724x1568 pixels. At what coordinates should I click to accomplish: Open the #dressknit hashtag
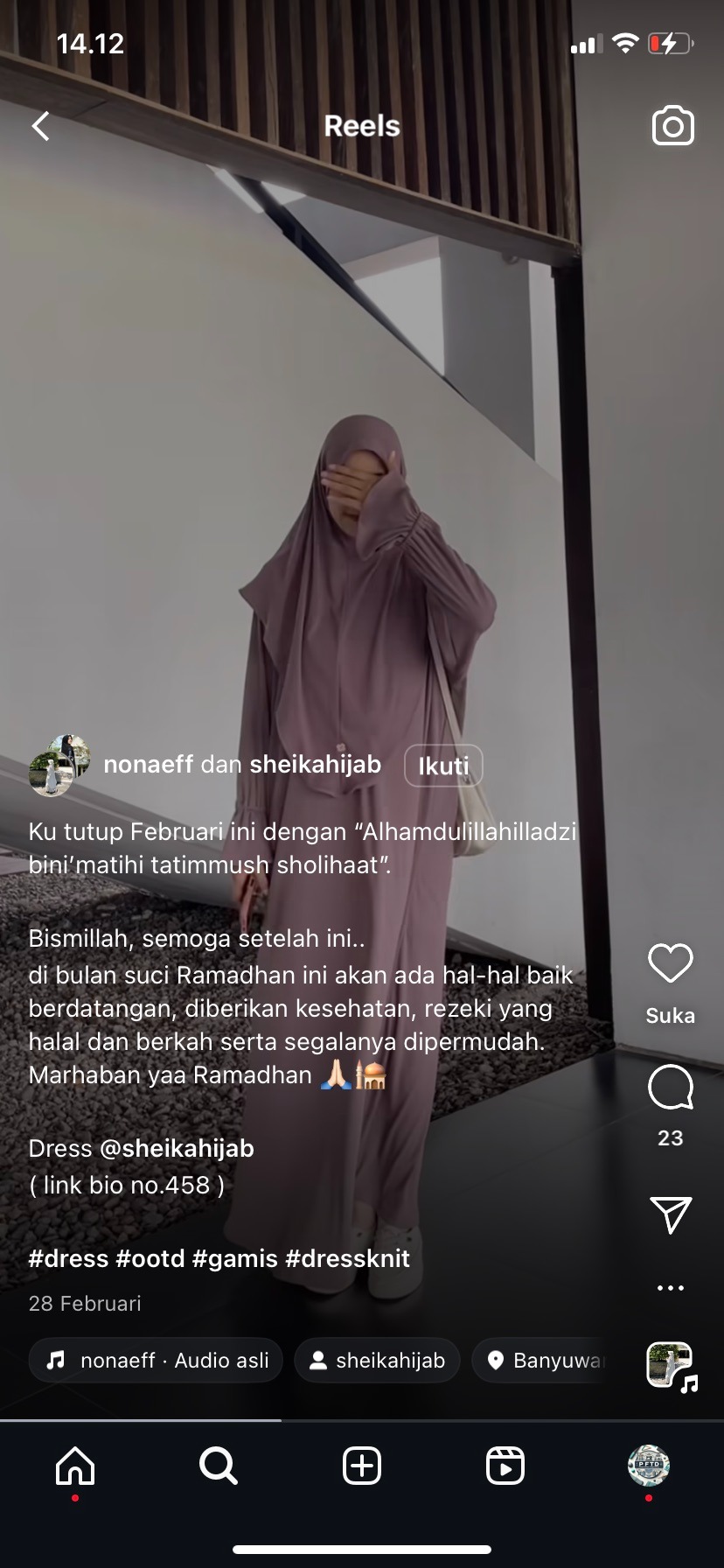click(347, 1258)
